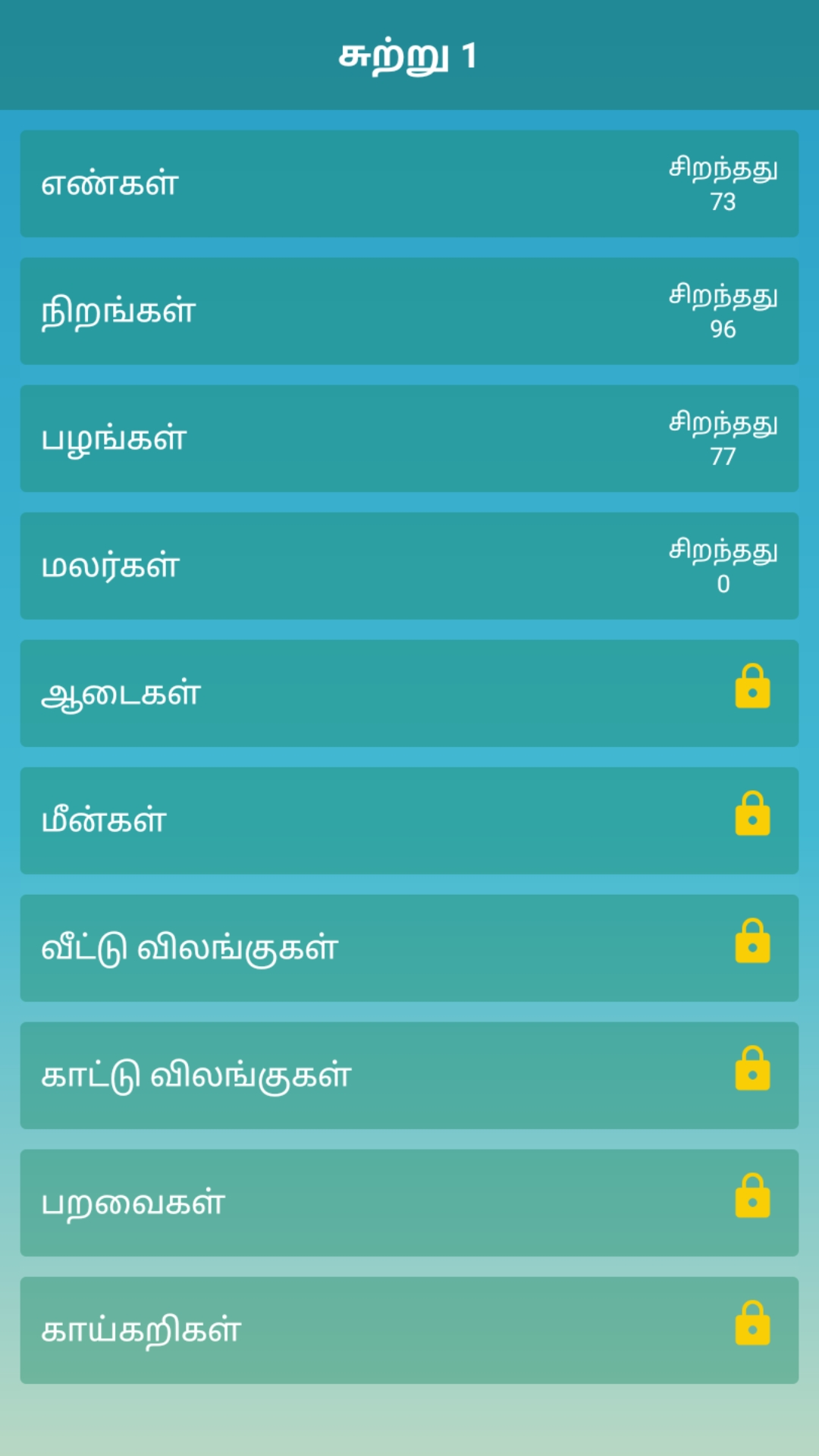Tap the locked பறவைகள் category
Image resolution: width=819 pixels, height=1456 pixels.
tap(409, 1203)
